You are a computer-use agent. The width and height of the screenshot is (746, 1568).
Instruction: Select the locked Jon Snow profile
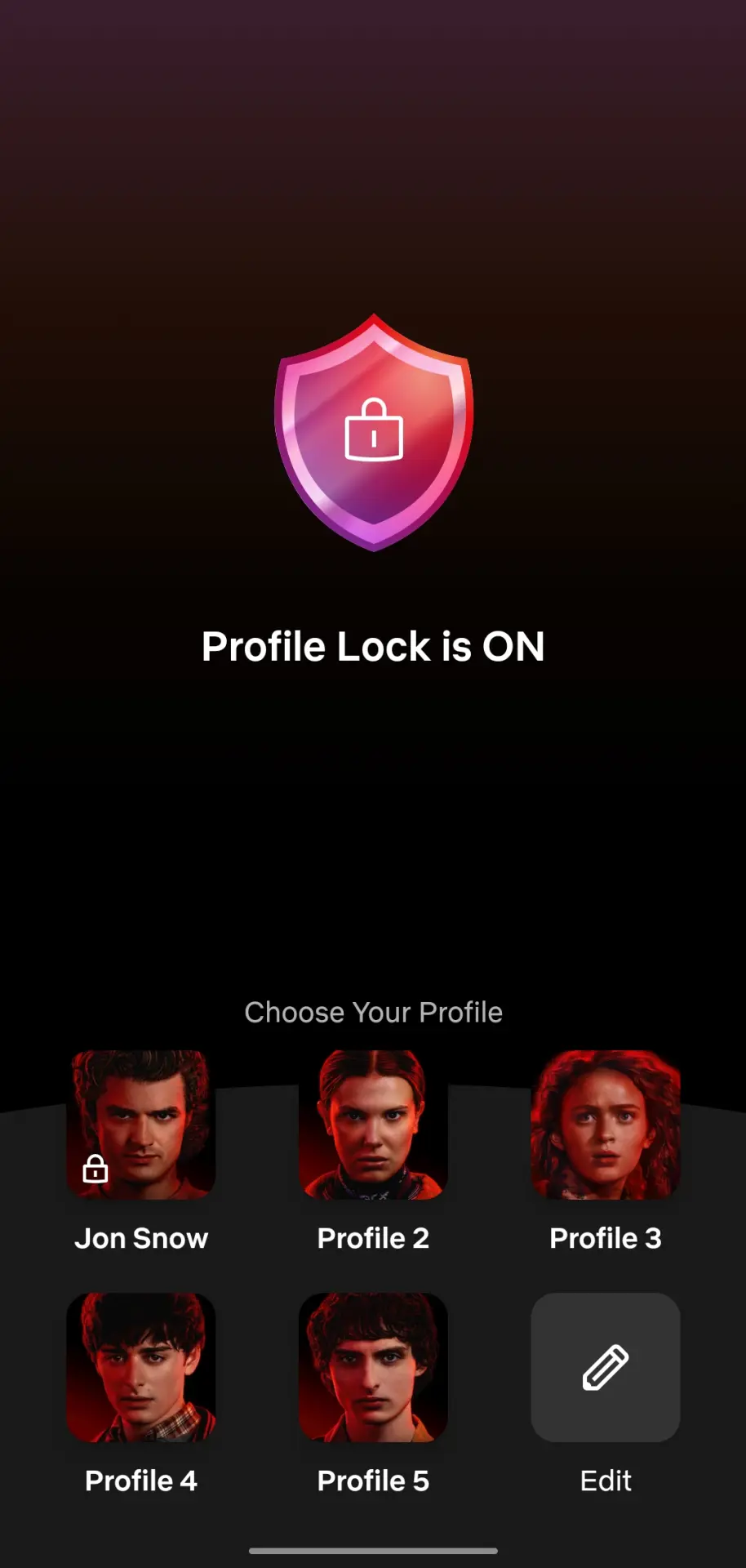coord(141,1125)
